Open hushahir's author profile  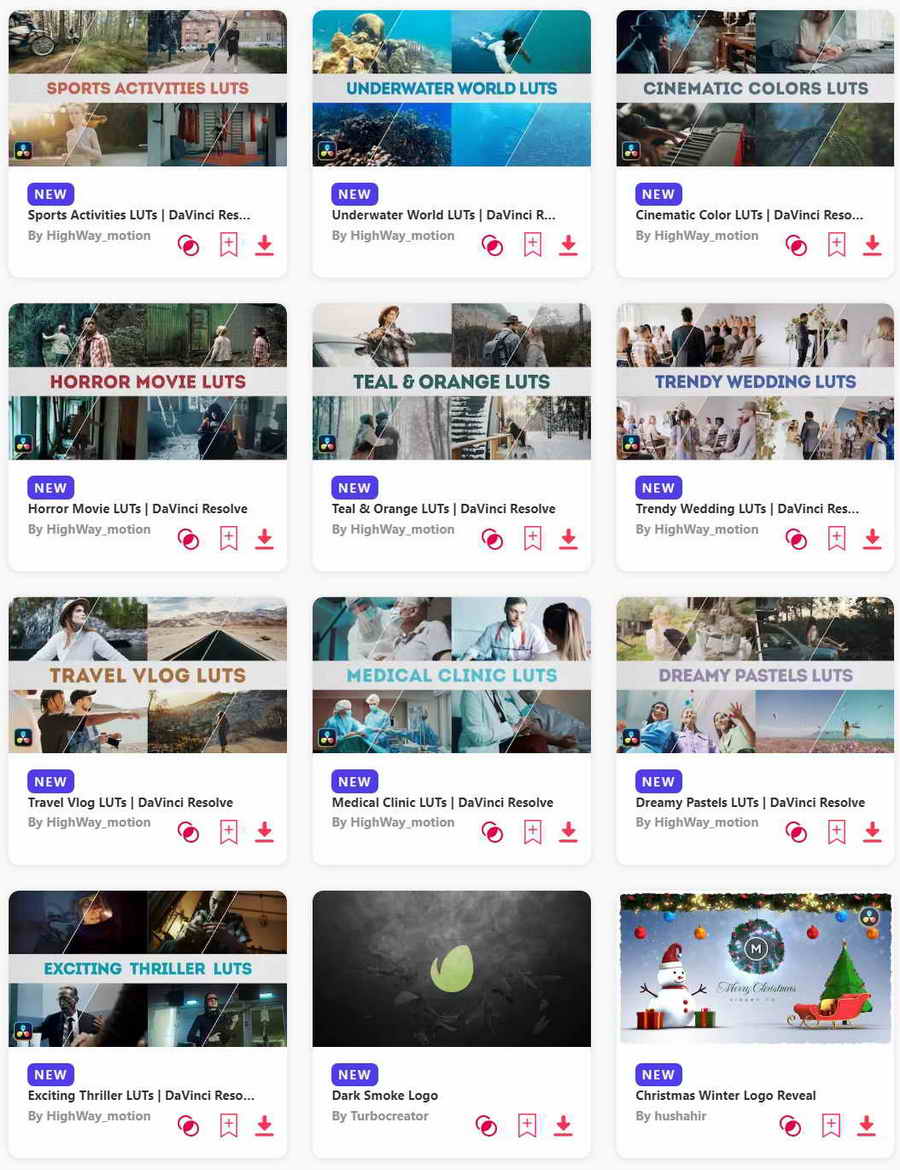(679, 1116)
